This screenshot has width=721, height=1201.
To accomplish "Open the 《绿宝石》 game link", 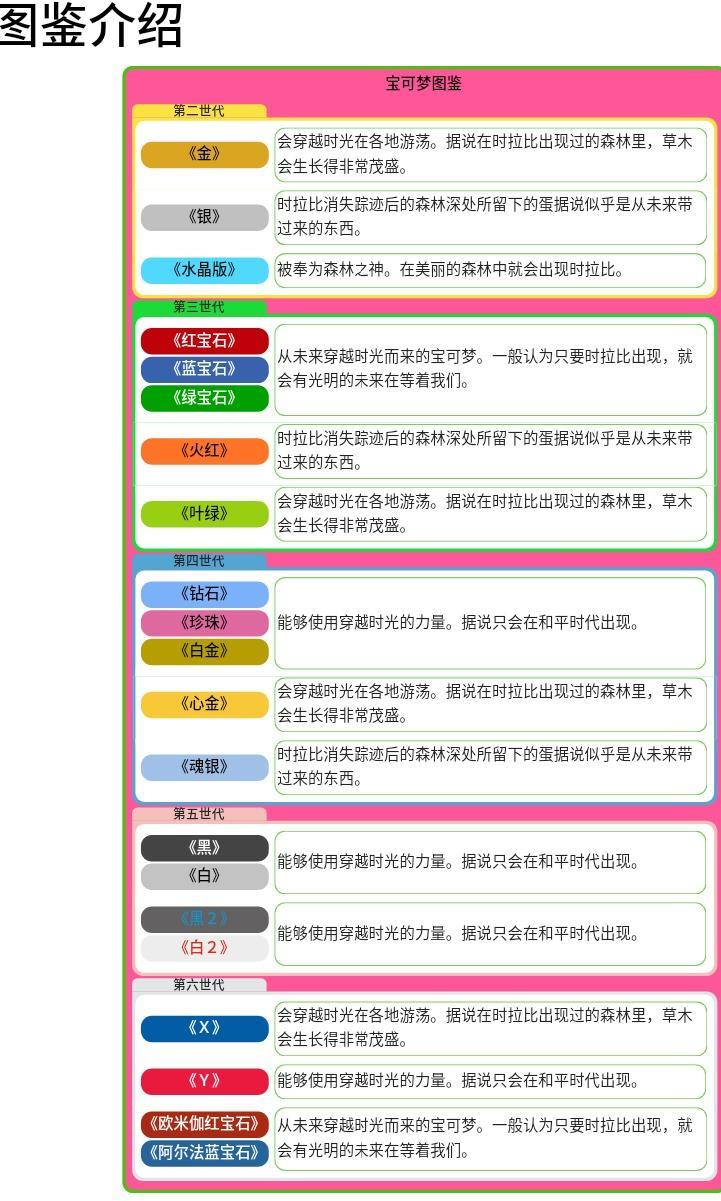I will [204, 398].
